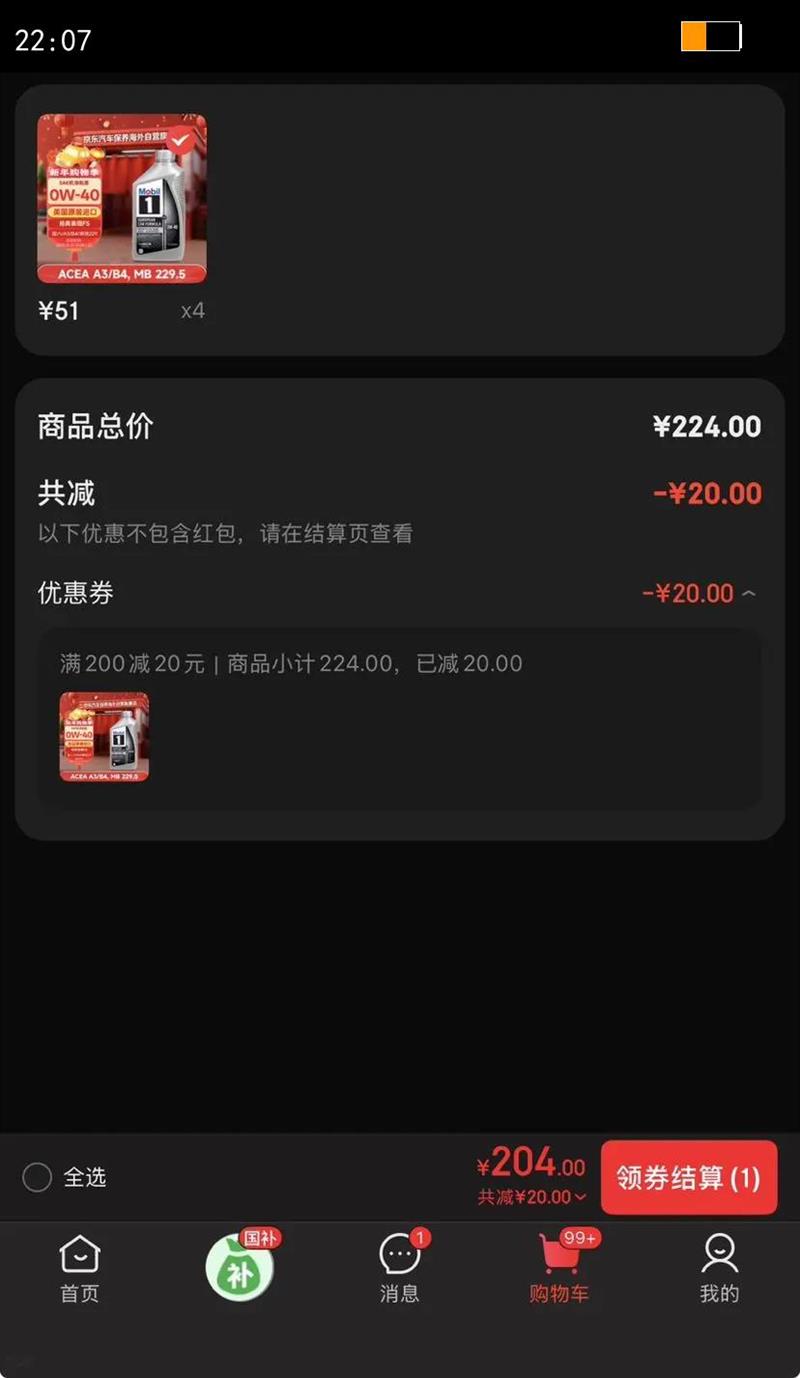Tap the 领券结算 (1) checkout button

pyautogui.click(x=689, y=1178)
